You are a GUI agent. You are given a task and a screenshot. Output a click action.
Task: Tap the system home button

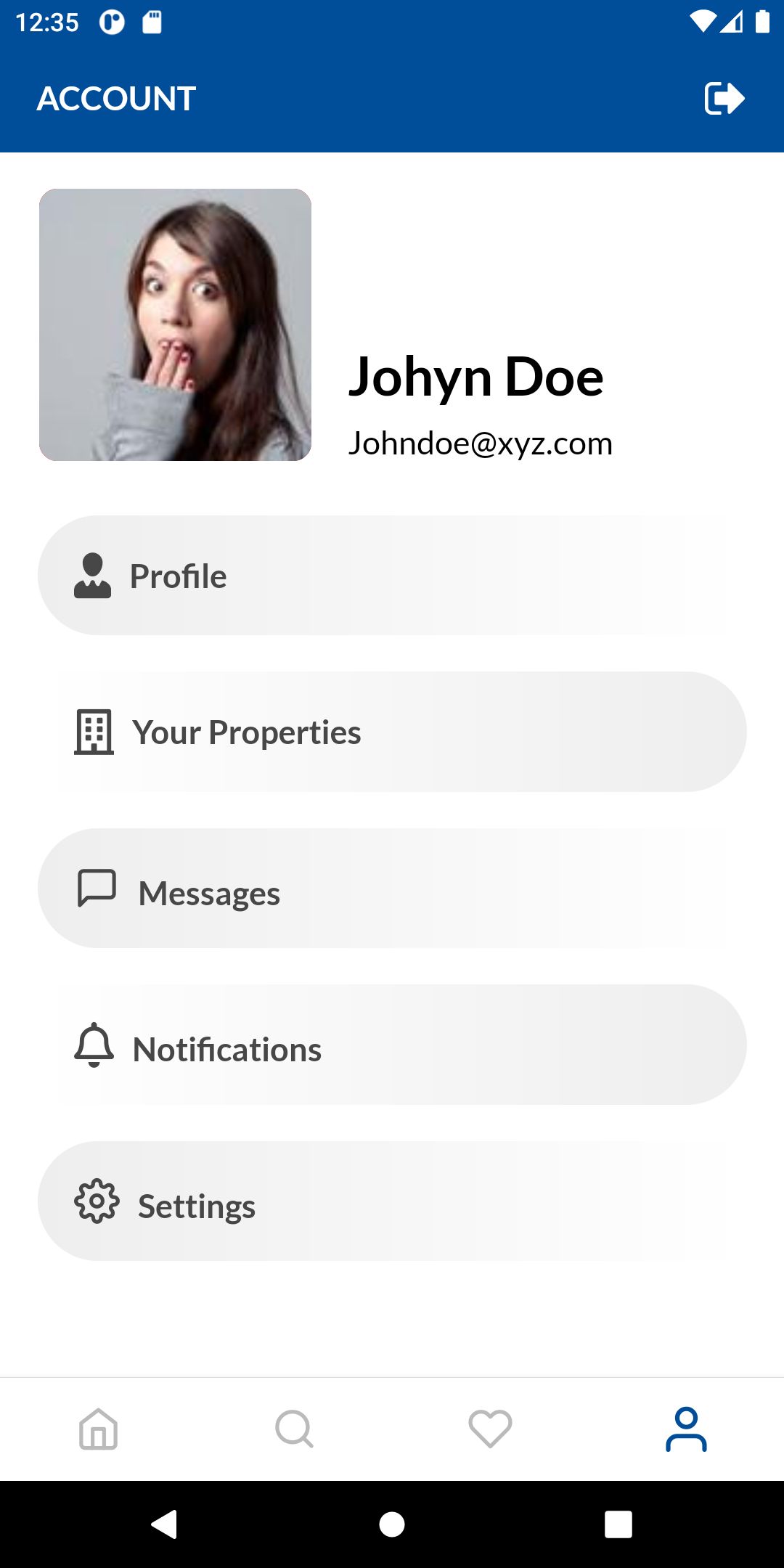click(392, 1524)
